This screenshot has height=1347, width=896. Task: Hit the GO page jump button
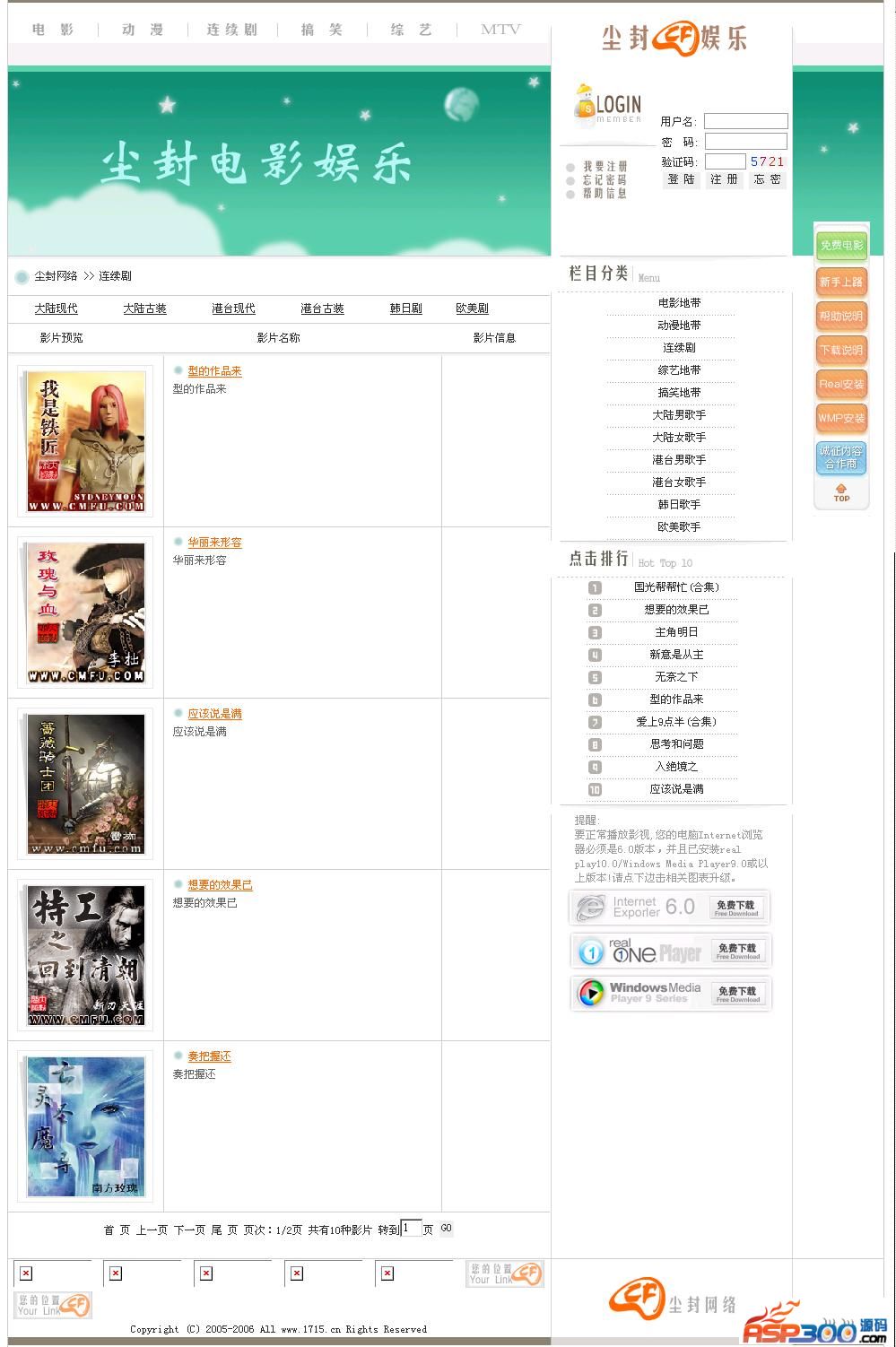pos(446,1229)
